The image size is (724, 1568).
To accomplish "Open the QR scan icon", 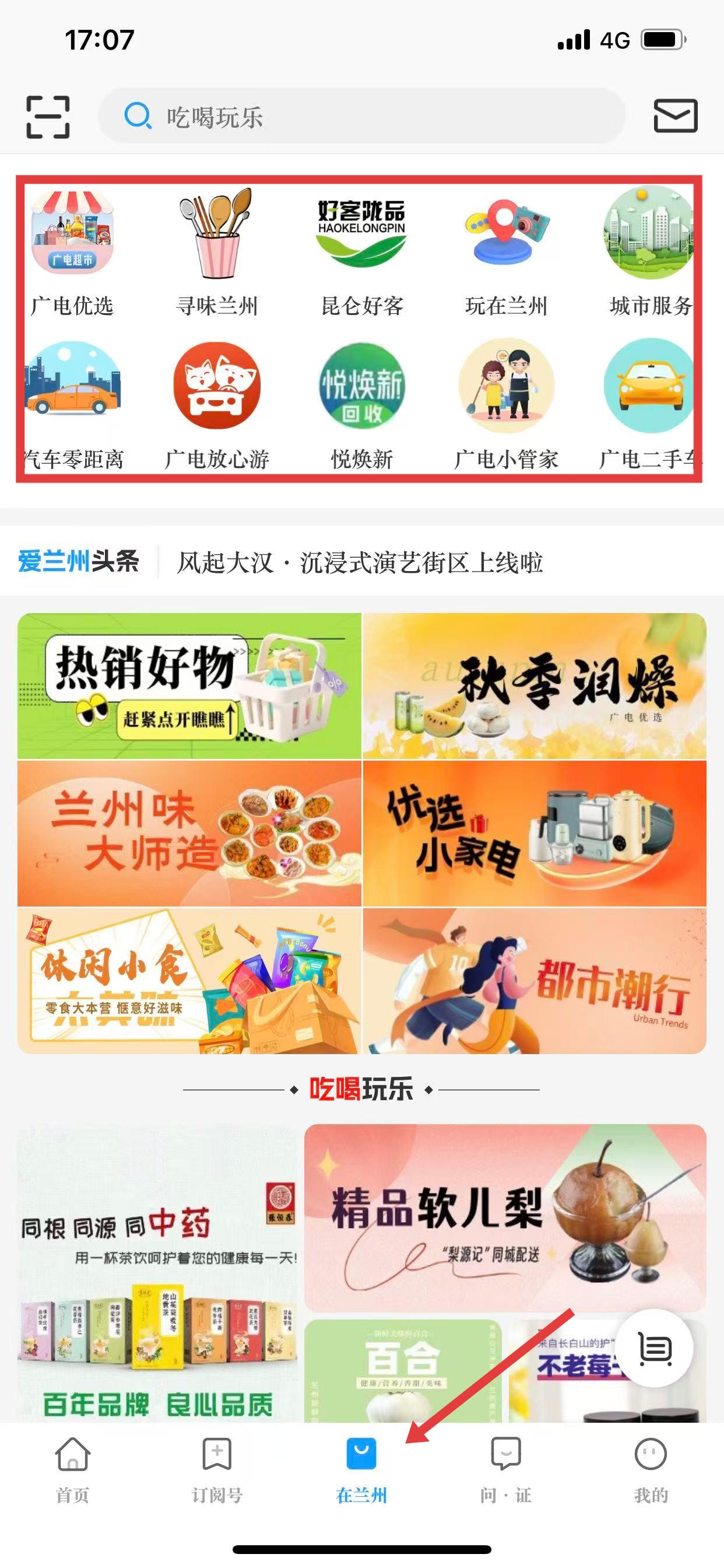I will tap(48, 117).
